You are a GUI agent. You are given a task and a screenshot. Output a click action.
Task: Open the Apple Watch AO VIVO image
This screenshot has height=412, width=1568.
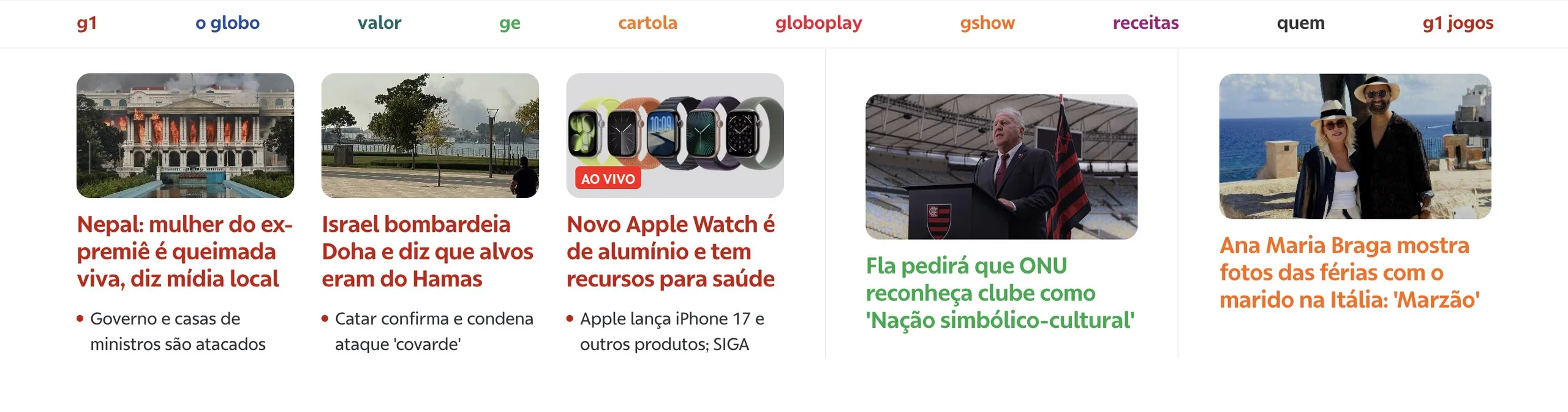coord(675,135)
